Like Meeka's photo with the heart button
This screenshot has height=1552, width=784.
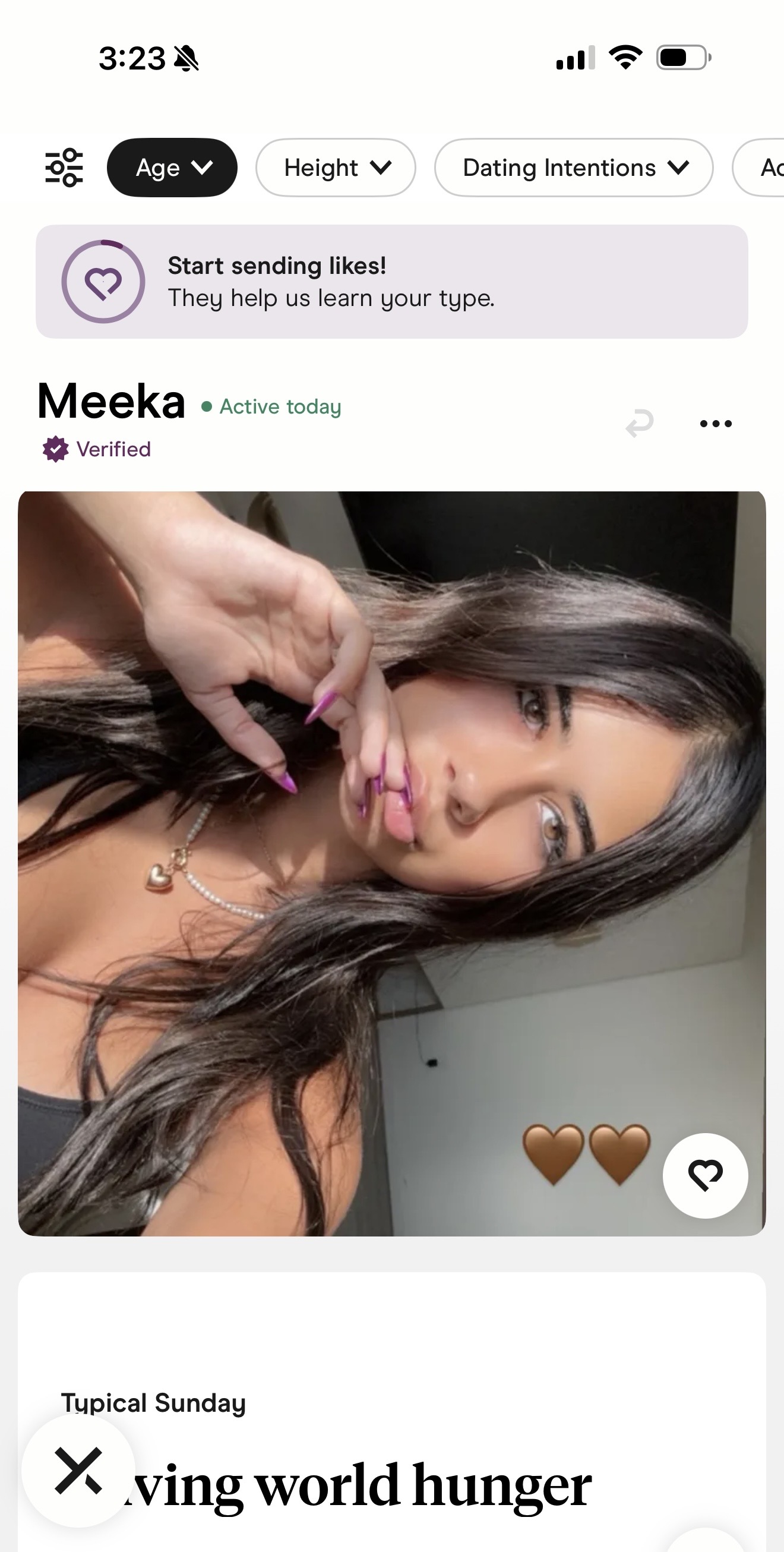pos(704,1175)
